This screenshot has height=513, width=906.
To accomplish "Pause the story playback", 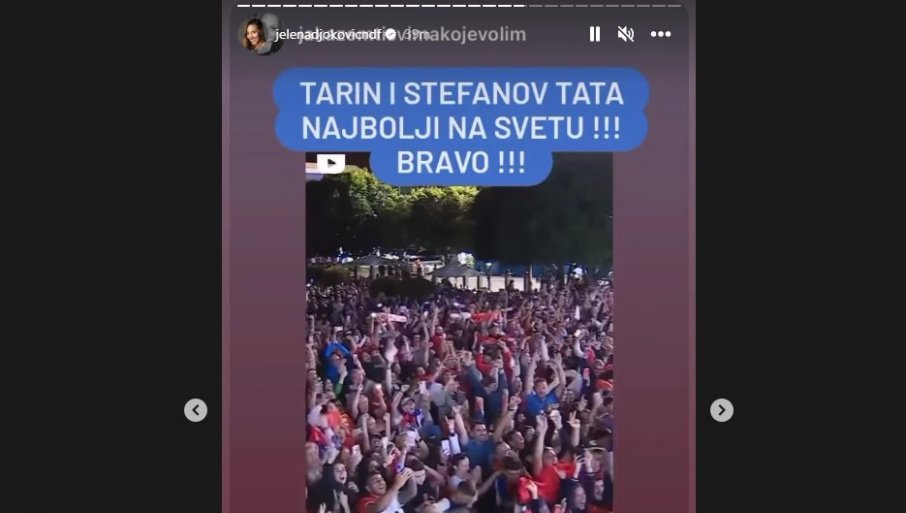I will point(595,34).
